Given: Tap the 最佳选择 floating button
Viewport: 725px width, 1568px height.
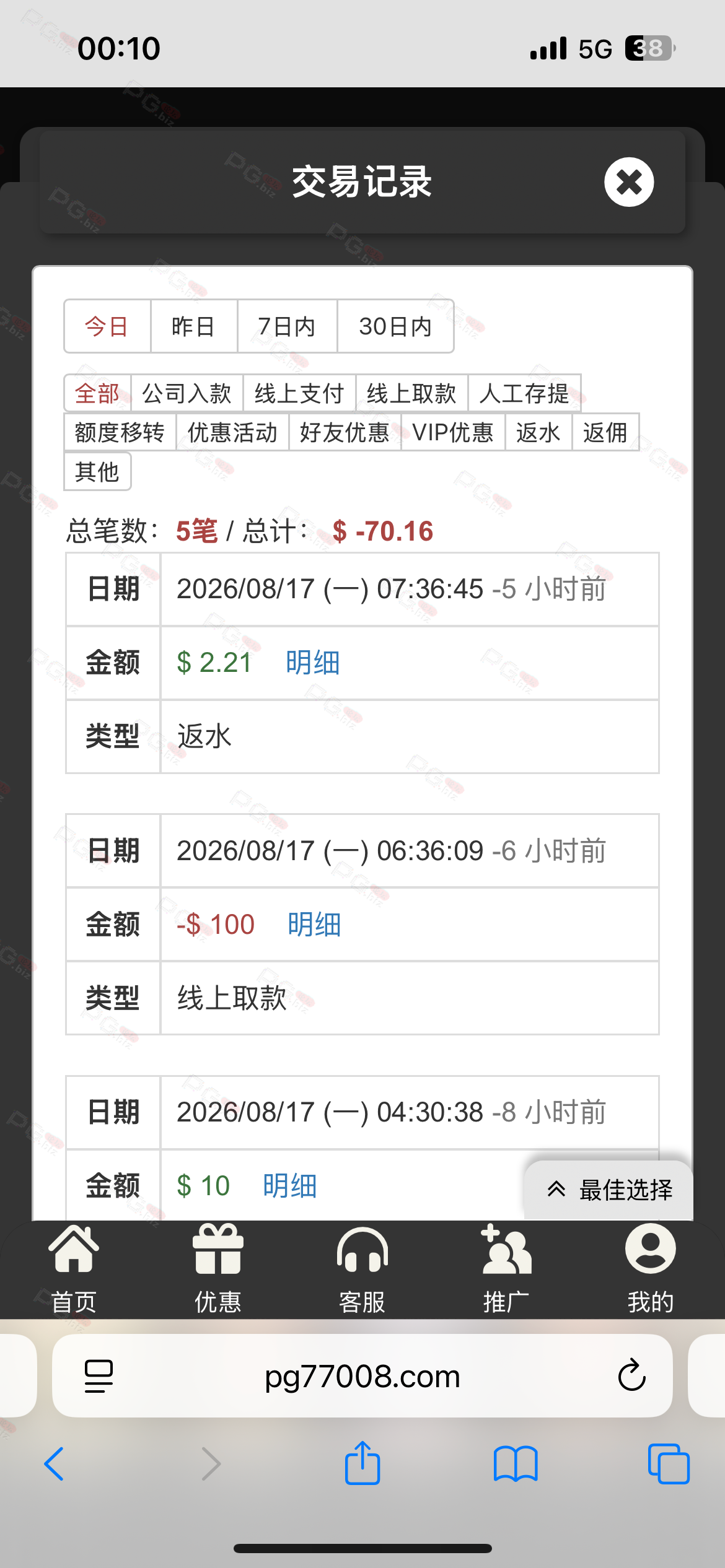Looking at the screenshot, I should [609, 1190].
